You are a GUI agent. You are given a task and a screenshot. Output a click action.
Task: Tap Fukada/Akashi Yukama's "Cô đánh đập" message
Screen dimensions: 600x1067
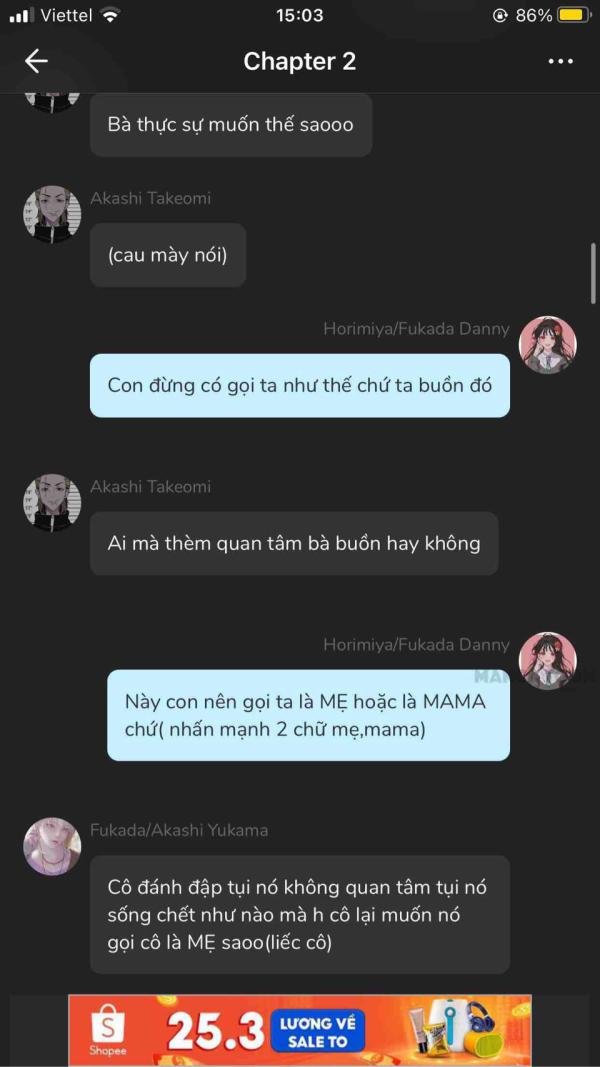299,914
